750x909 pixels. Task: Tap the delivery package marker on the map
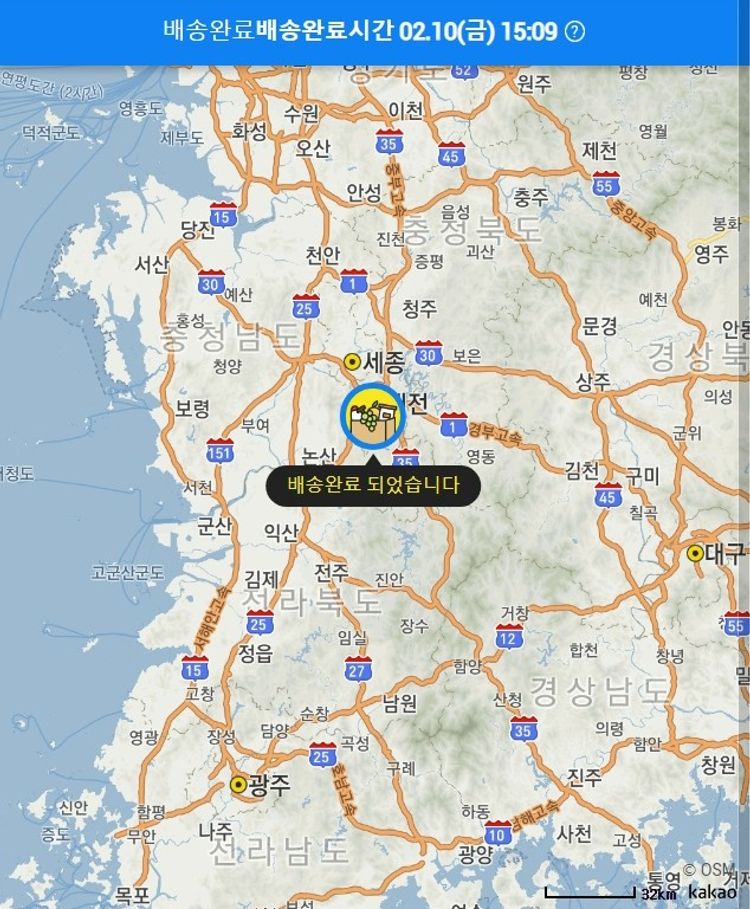(x=372, y=413)
